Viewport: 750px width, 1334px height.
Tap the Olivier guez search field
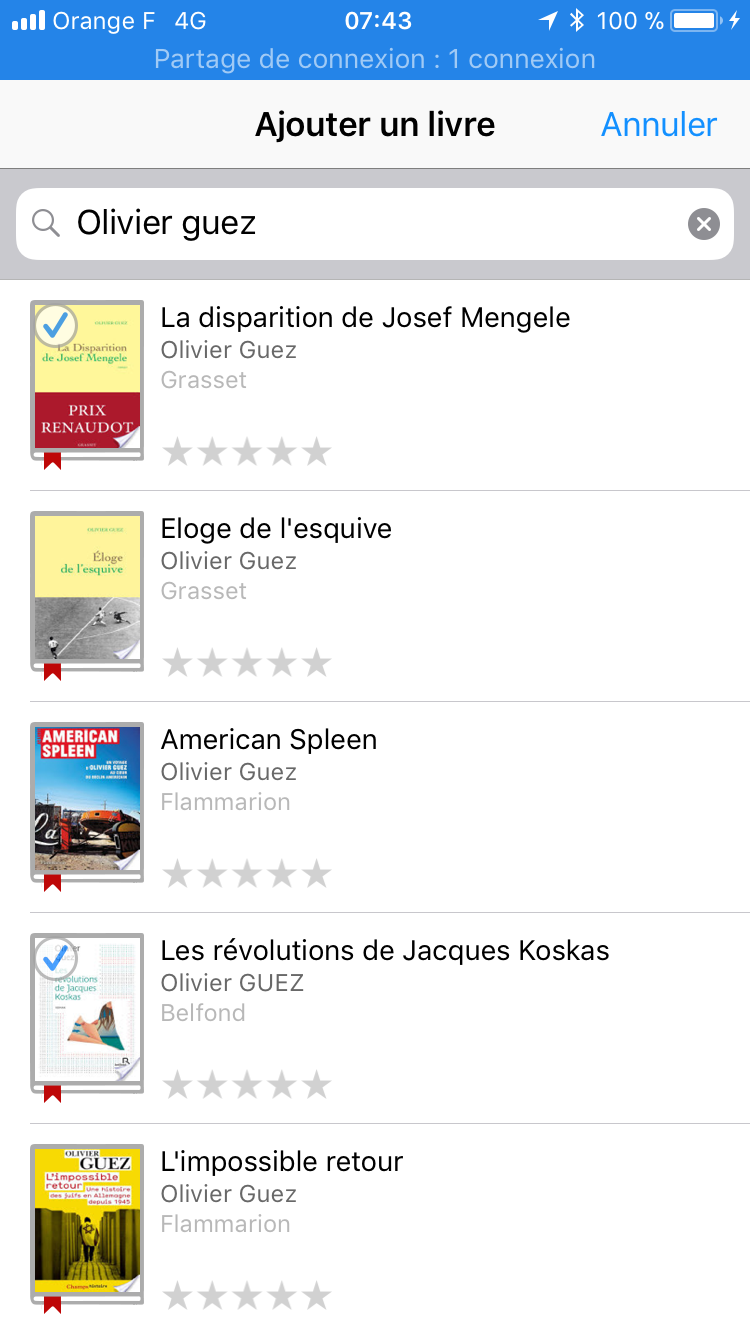point(375,223)
